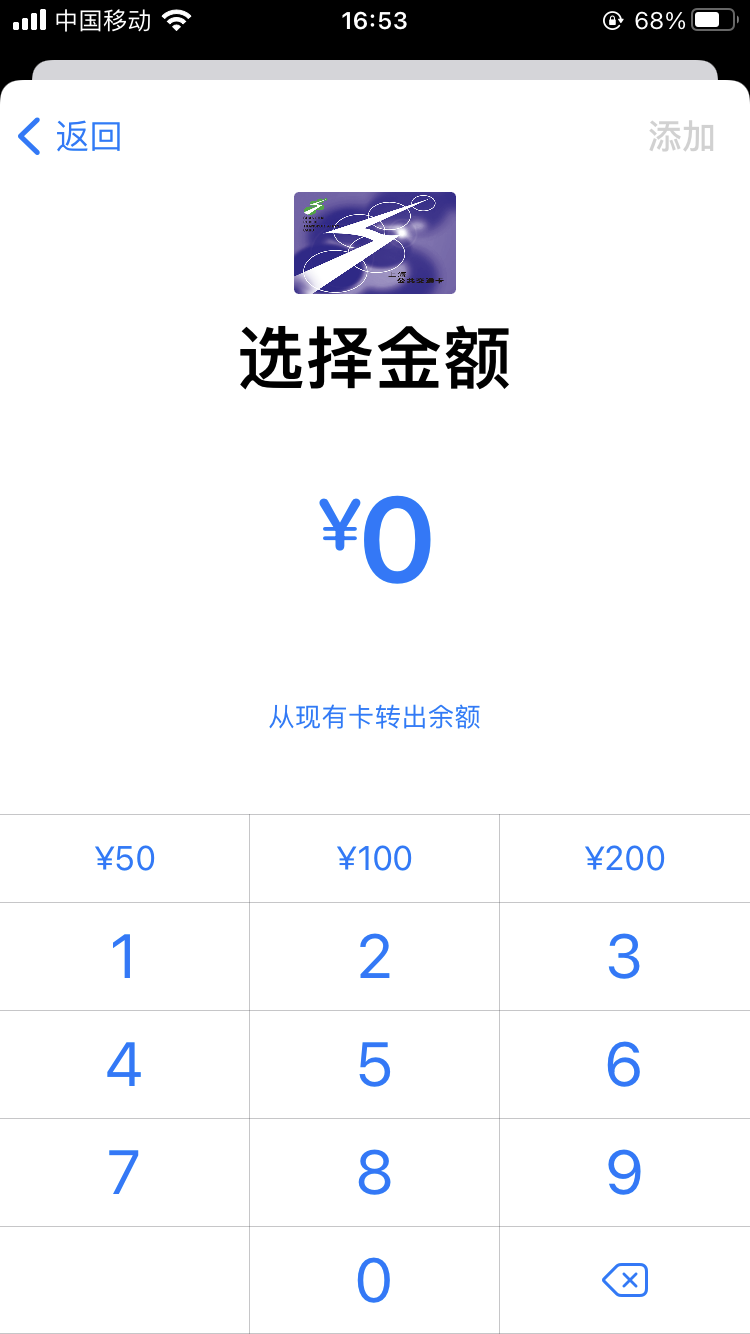
Task: Choose the ¥100 preset amount
Action: pyautogui.click(x=375, y=858)
